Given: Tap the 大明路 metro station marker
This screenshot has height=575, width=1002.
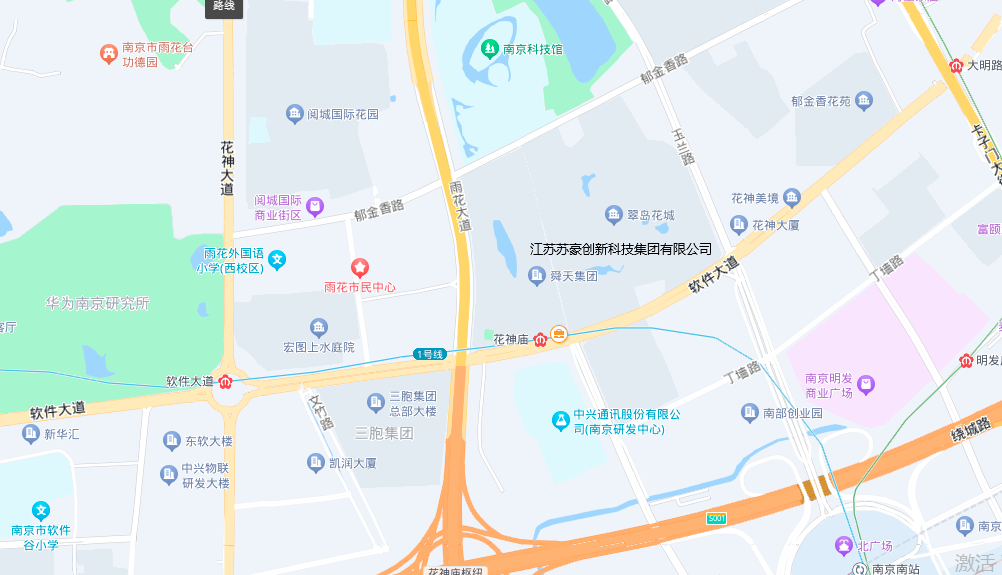Looking at the screenshot, I should 956,65.
